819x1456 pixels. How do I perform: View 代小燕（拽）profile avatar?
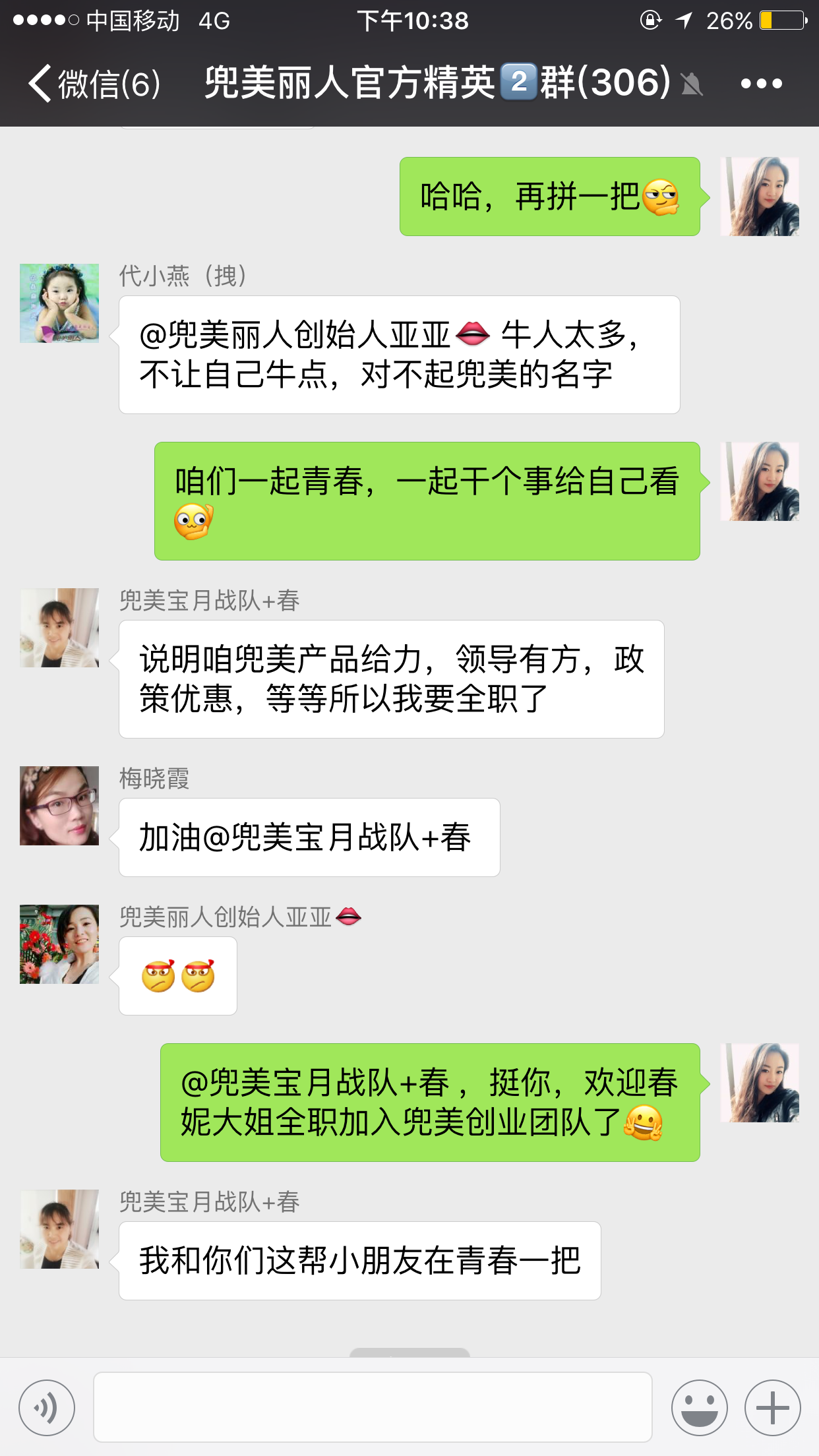coord(59,303)
